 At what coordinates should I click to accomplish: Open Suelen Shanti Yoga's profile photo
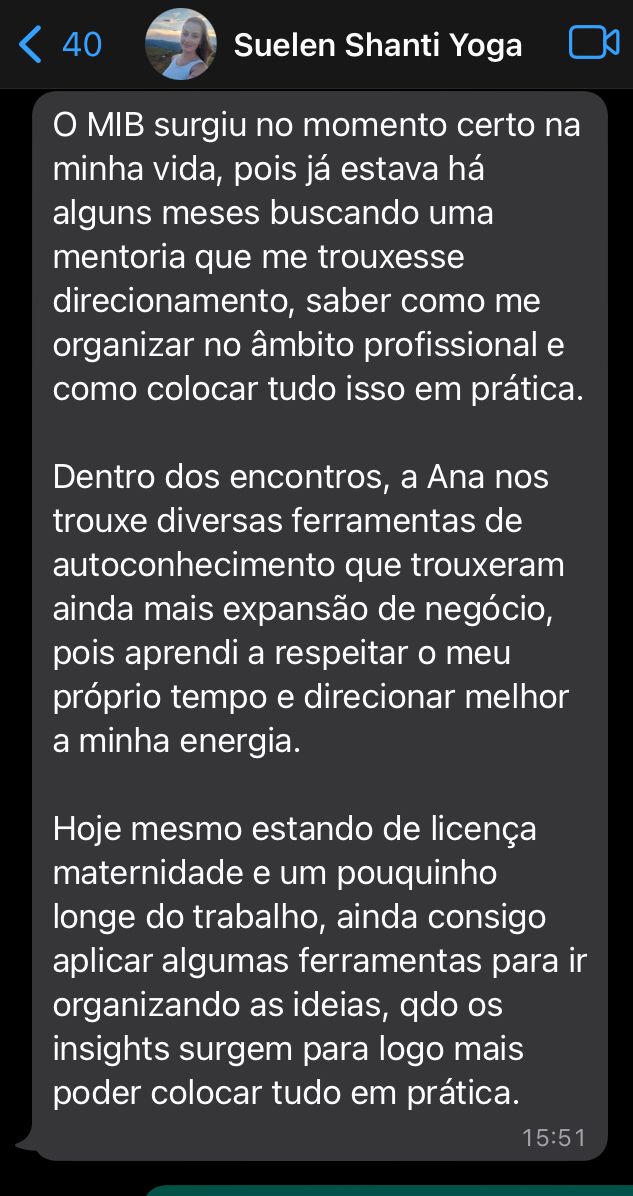(181, 44)
